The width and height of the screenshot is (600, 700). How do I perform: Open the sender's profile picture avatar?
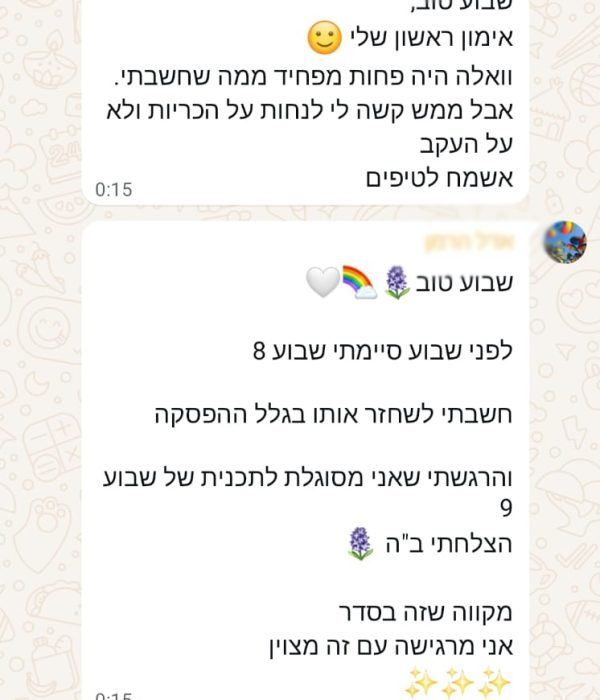564,242
